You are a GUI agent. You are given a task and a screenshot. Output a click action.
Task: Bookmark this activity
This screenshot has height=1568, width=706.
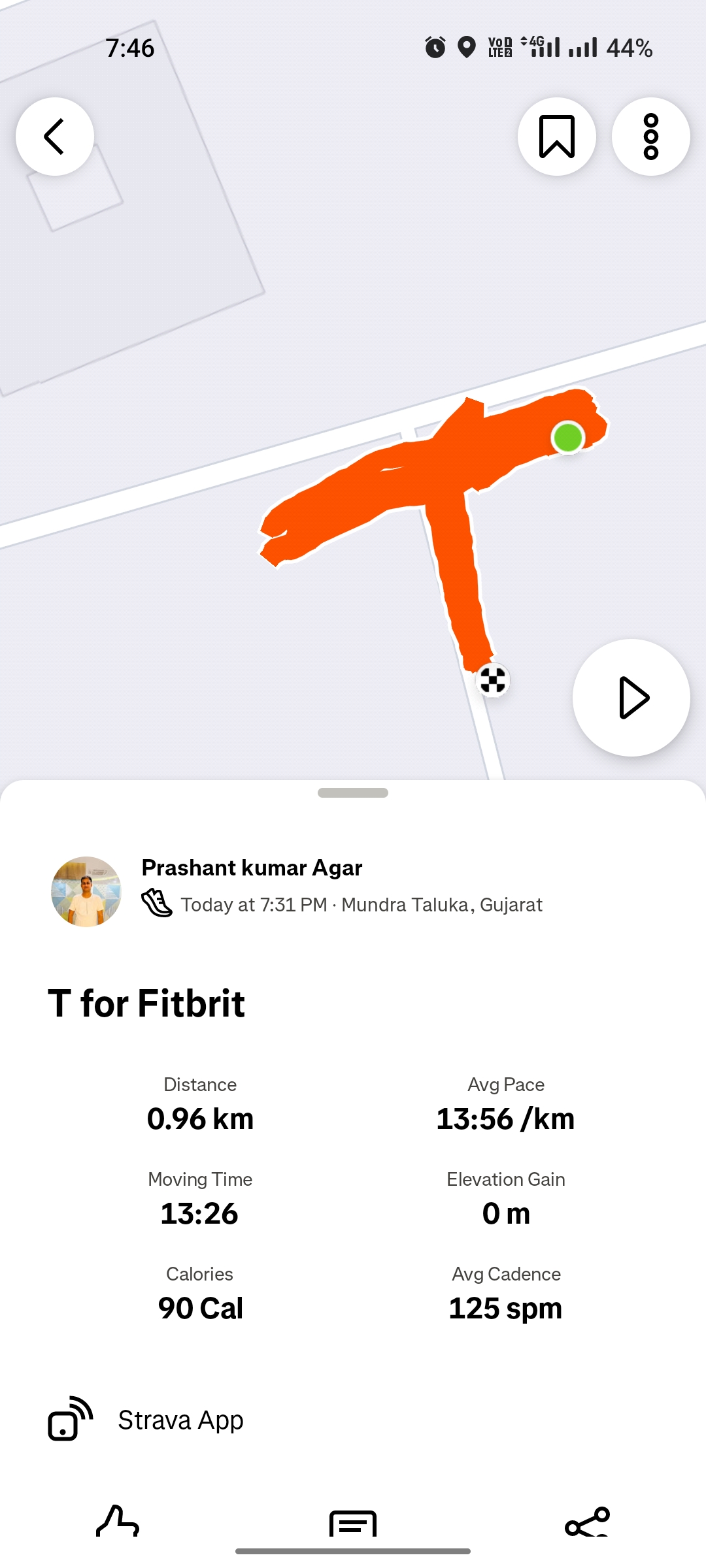[x=556, y=137]
